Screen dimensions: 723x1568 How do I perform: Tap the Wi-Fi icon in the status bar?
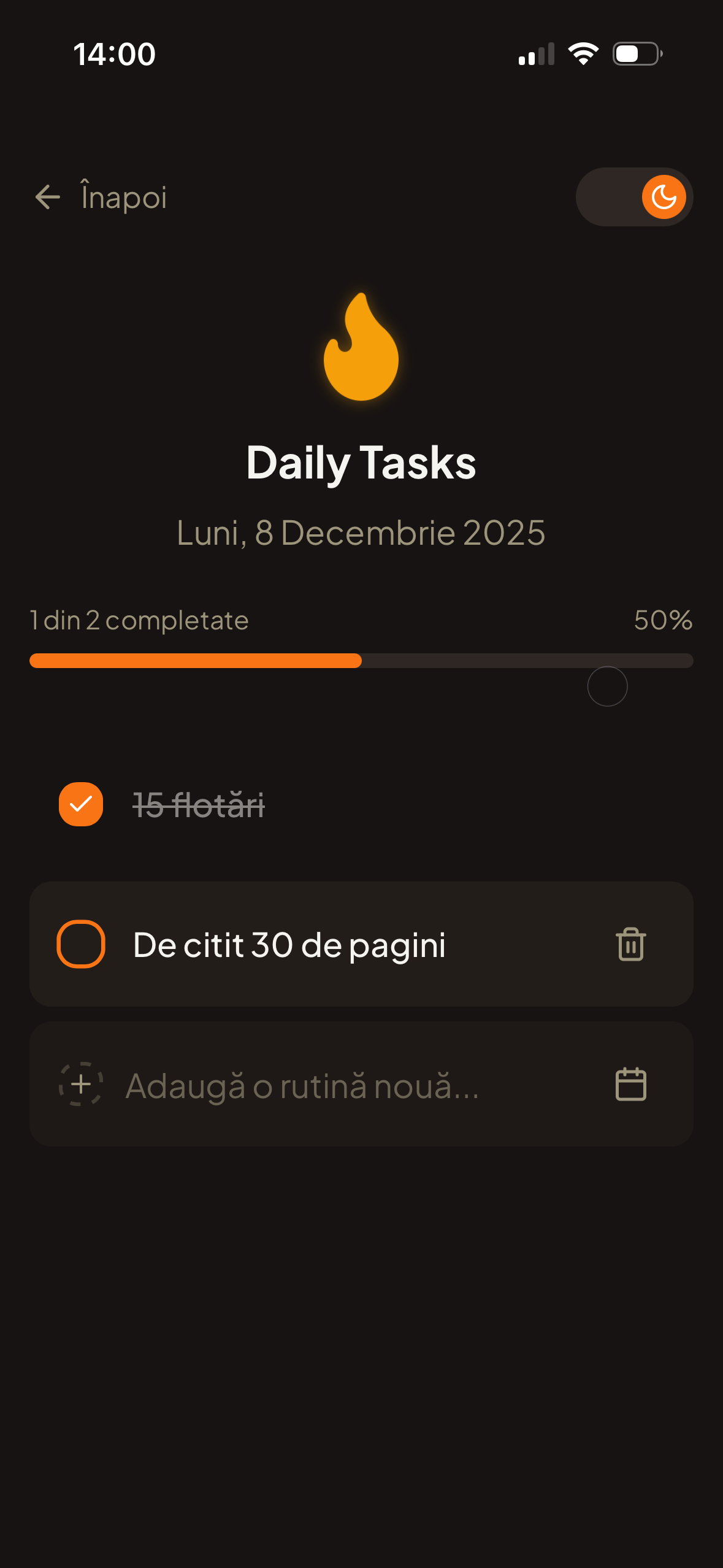tap(583, 54)
